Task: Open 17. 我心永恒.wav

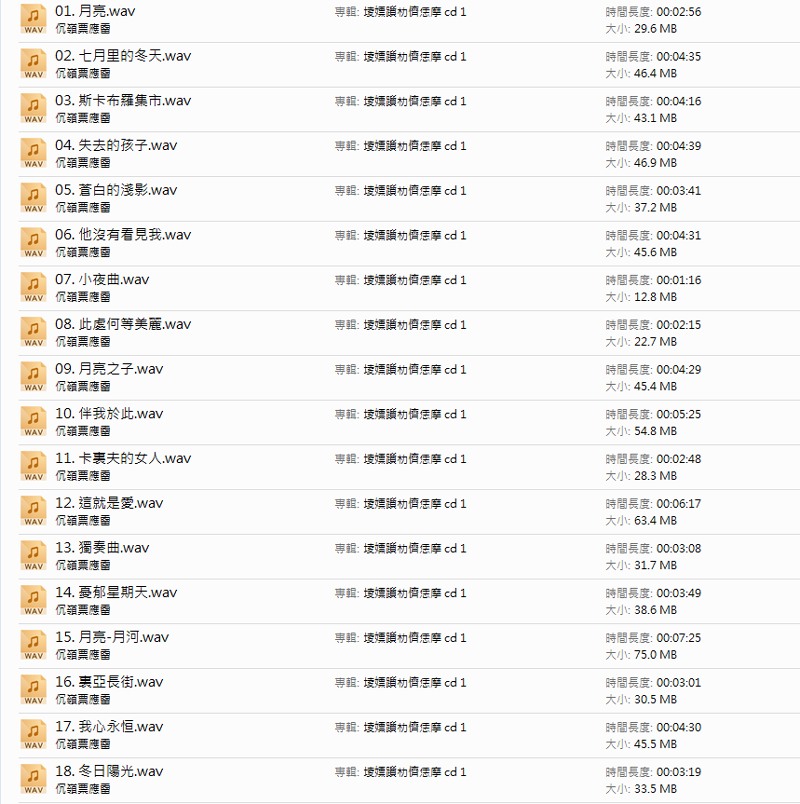Action: point(108,727)
